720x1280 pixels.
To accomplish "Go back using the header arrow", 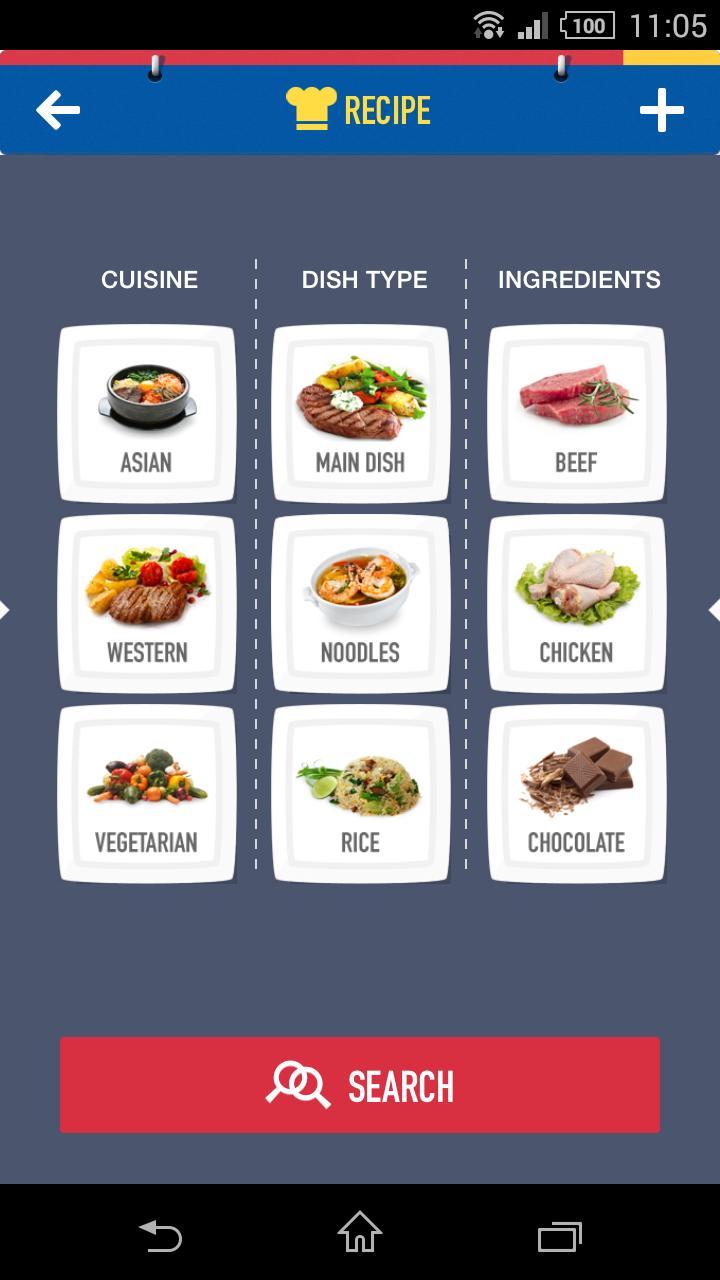I will click(58, 110).
